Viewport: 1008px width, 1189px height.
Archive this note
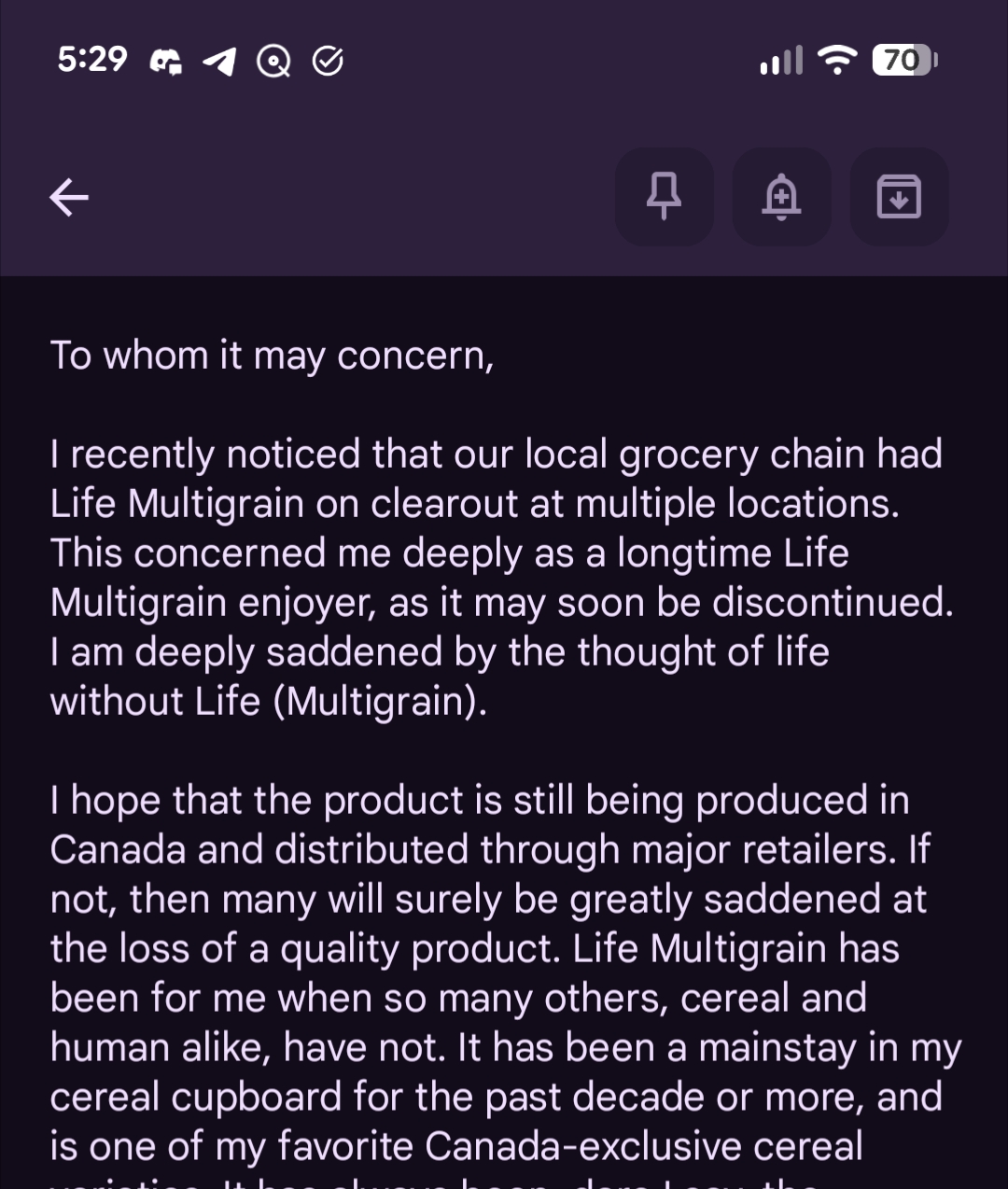(x=899, y=197)
